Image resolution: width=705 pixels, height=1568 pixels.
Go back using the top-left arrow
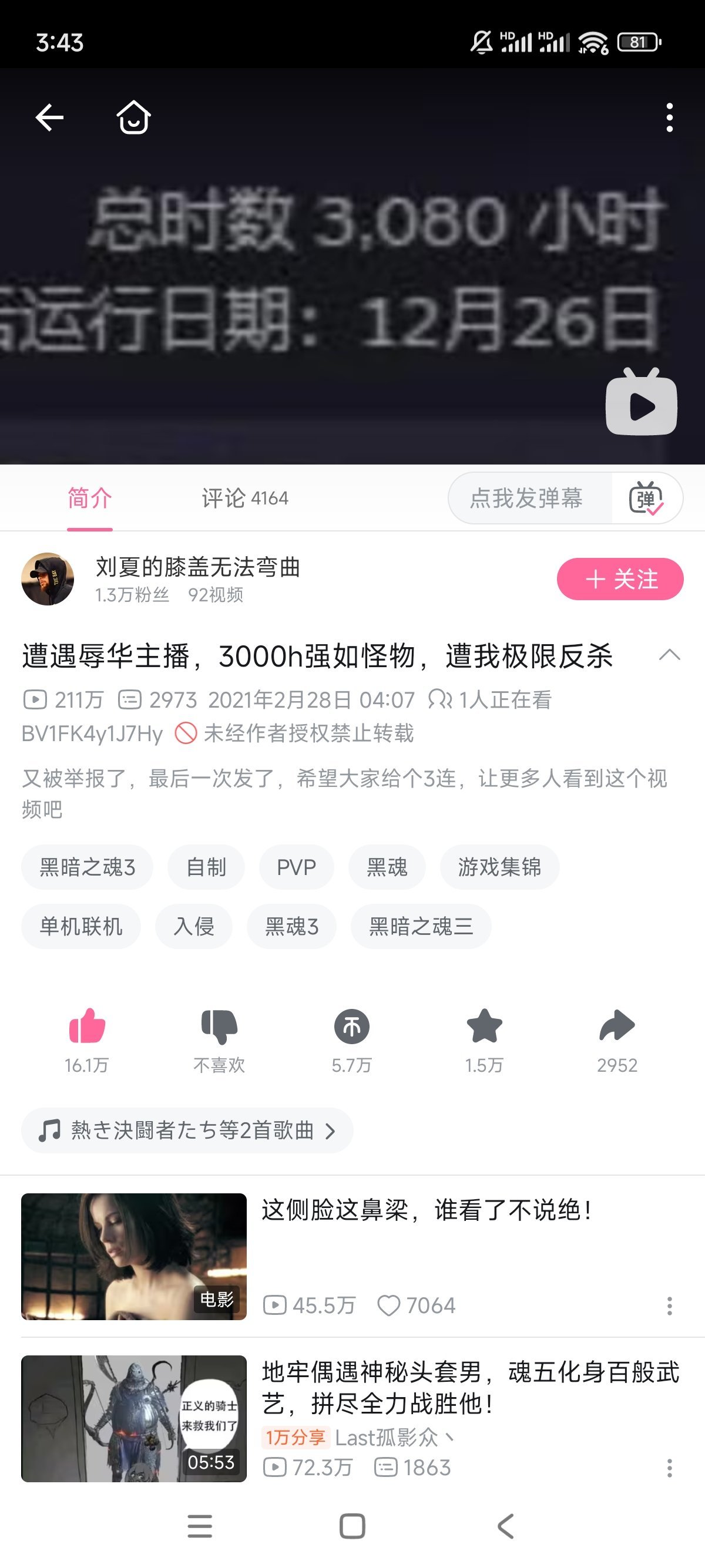(49, 117)
